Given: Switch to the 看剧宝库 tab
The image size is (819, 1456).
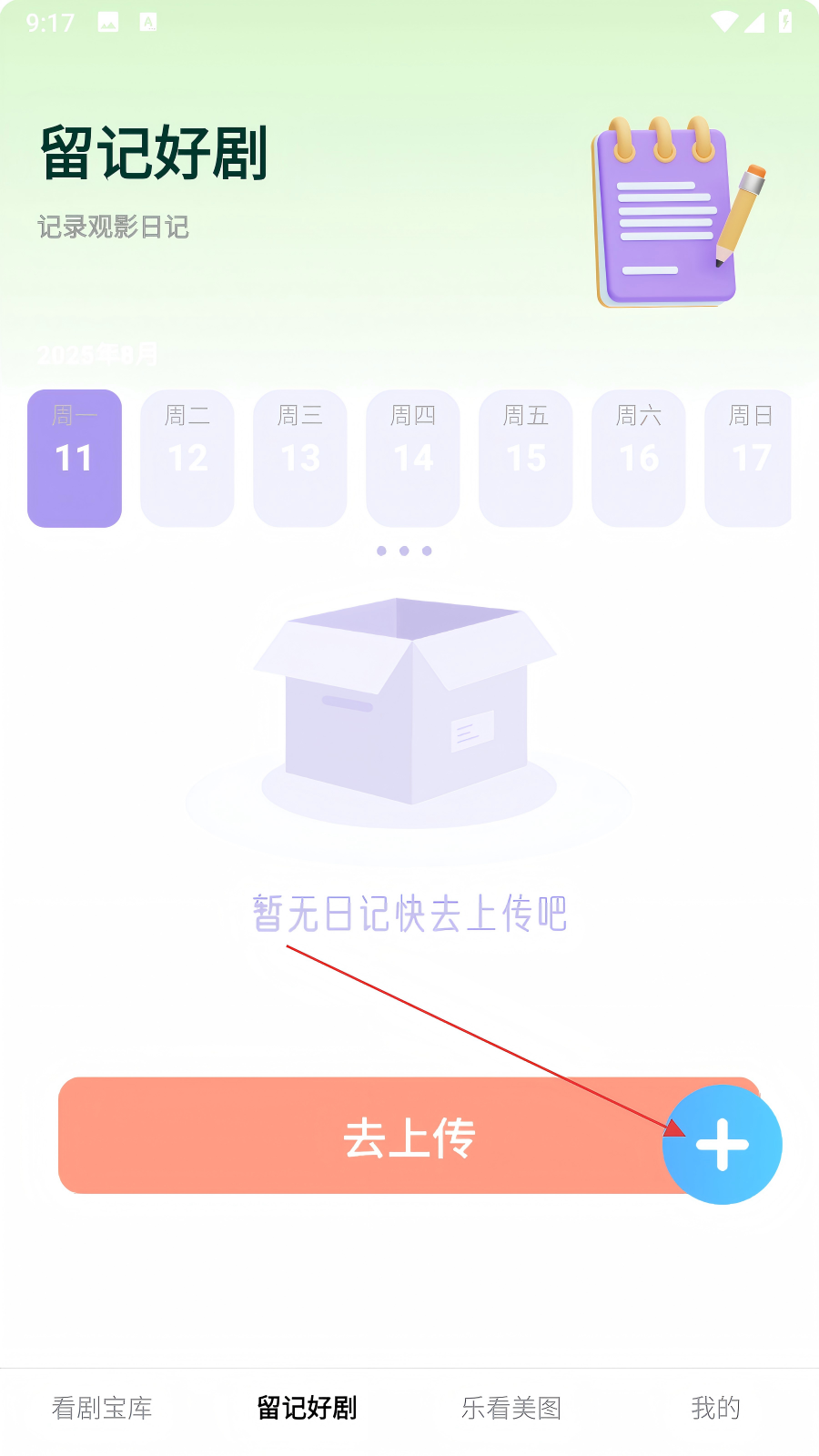Looking at the screenshot, I should [102, 1408].
